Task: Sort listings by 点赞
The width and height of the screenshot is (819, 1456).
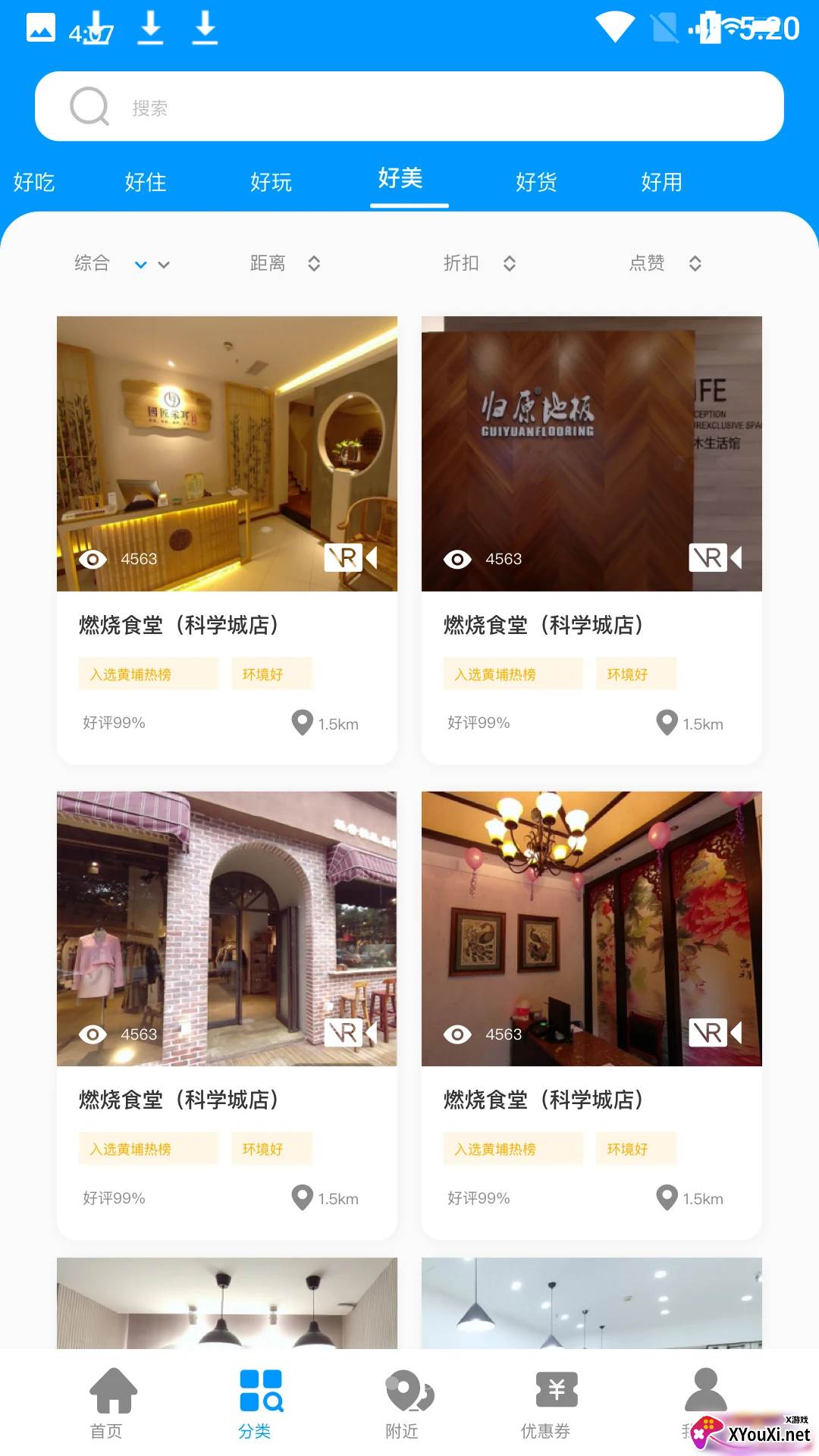Action: click(664, 263)
